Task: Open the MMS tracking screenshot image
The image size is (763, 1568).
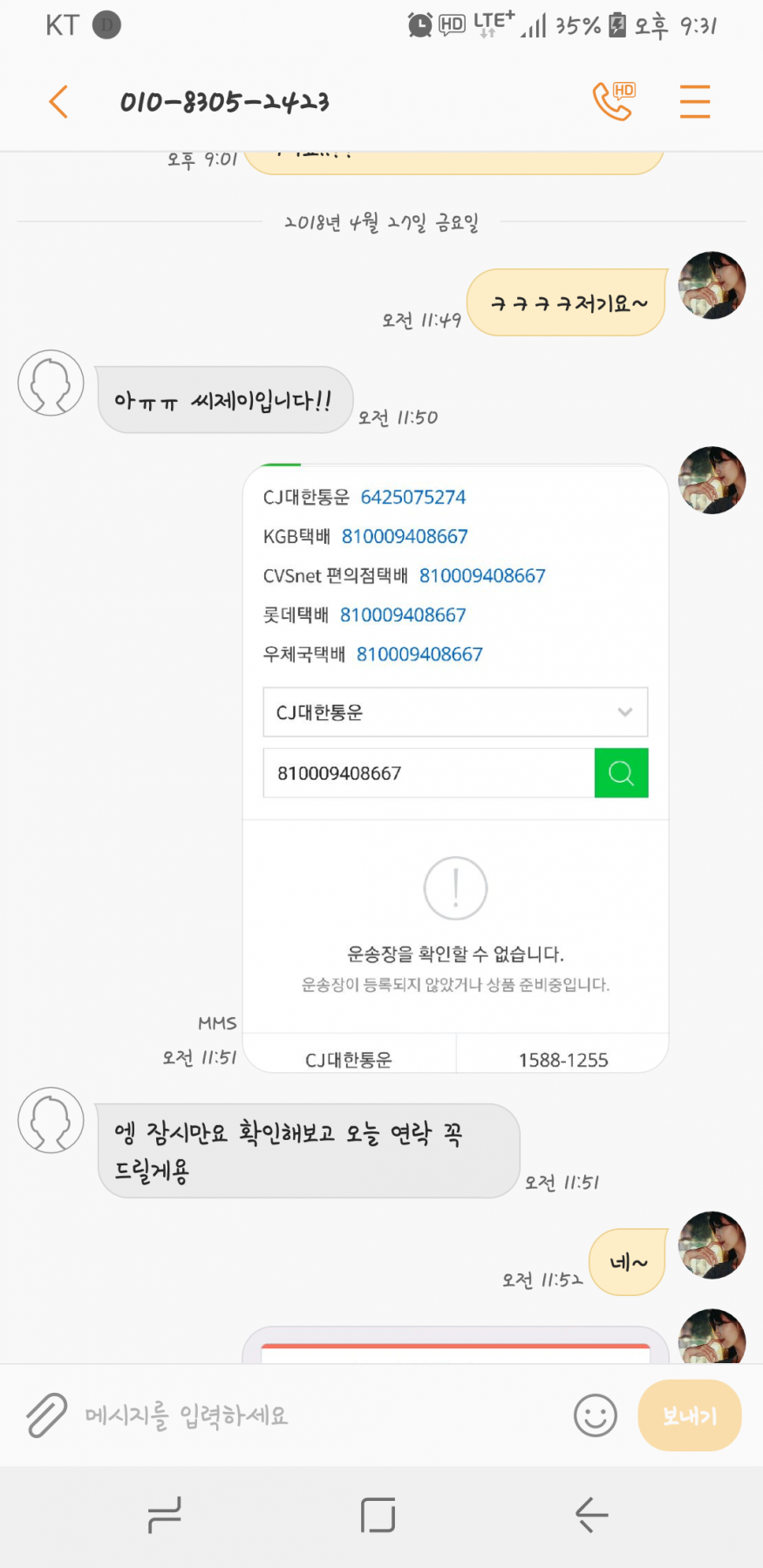Action: click(455, 767)
